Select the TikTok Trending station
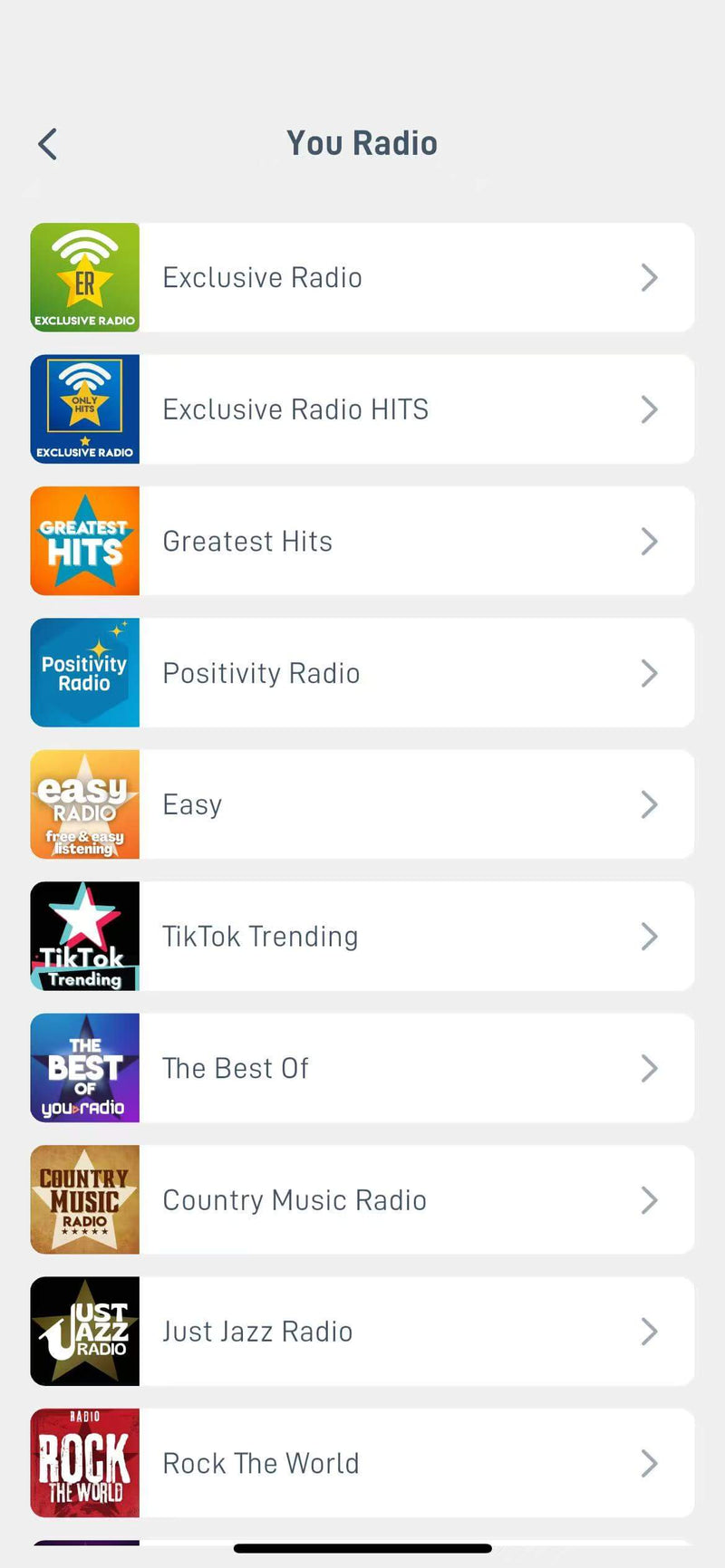 point(362,936)
